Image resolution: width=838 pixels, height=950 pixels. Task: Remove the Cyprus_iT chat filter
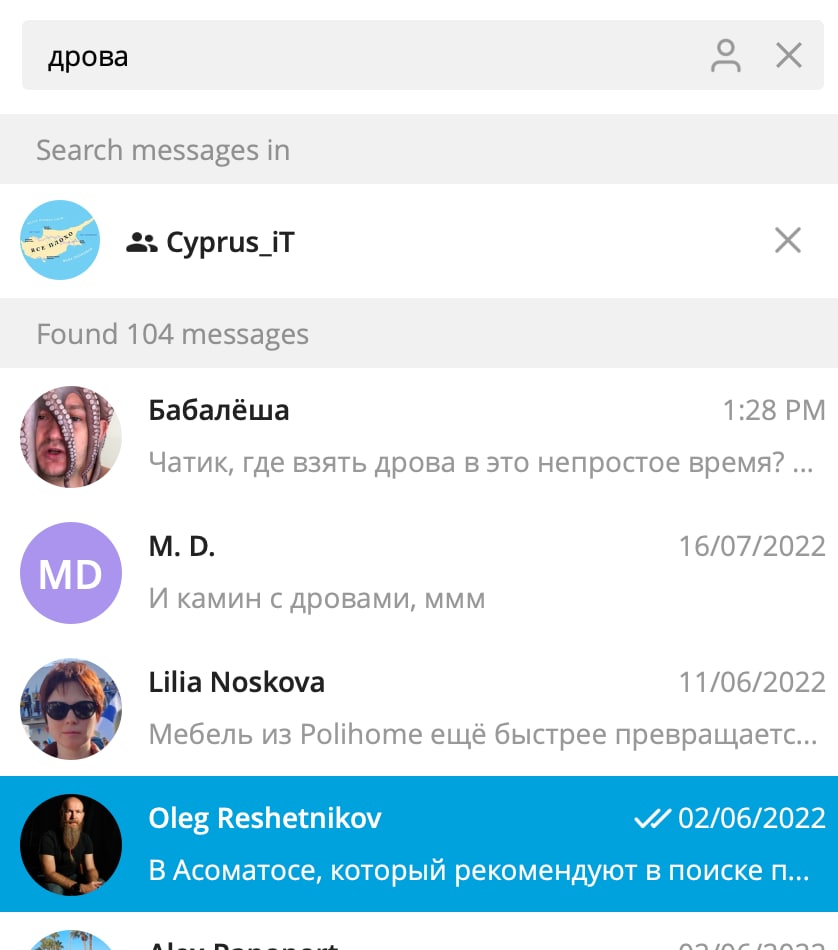click(x=788, y=240)
